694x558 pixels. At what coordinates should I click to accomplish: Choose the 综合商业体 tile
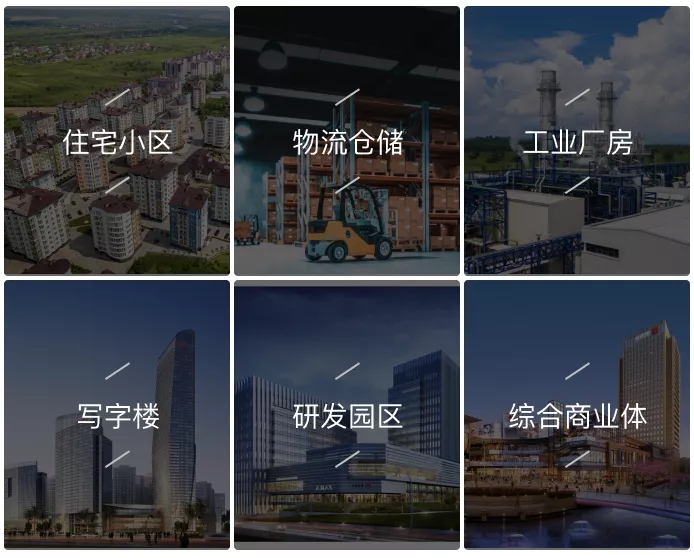click(577, 415)
